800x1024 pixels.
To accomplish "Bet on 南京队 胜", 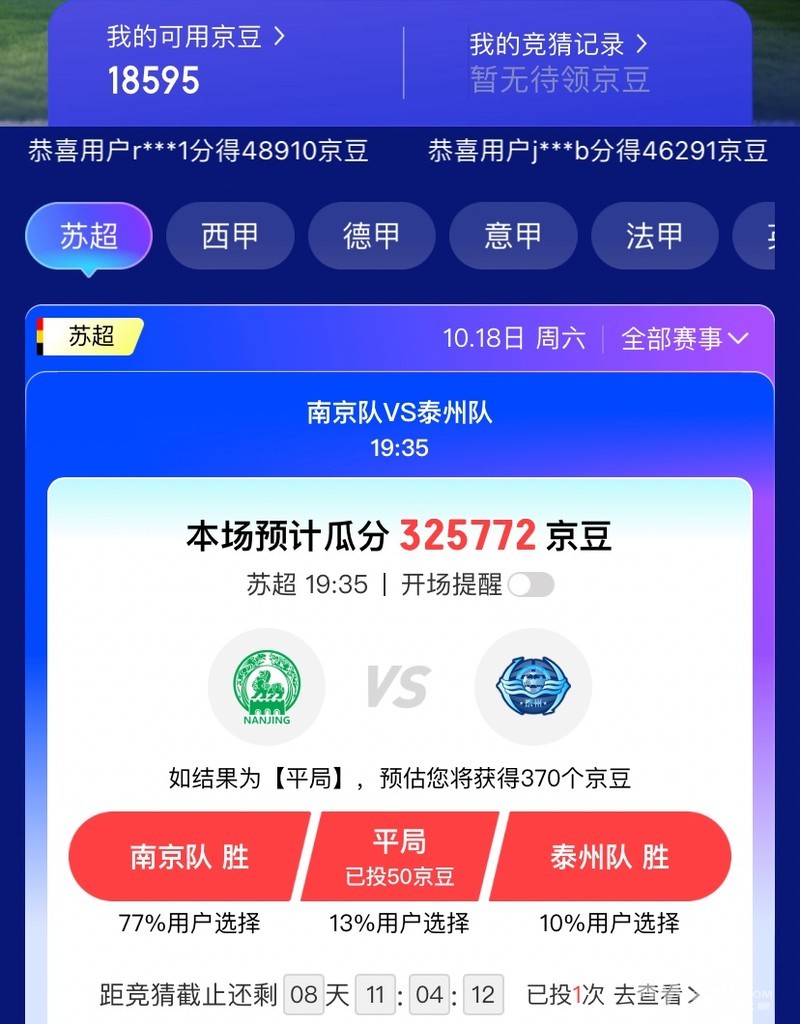I will coord(188,857).
